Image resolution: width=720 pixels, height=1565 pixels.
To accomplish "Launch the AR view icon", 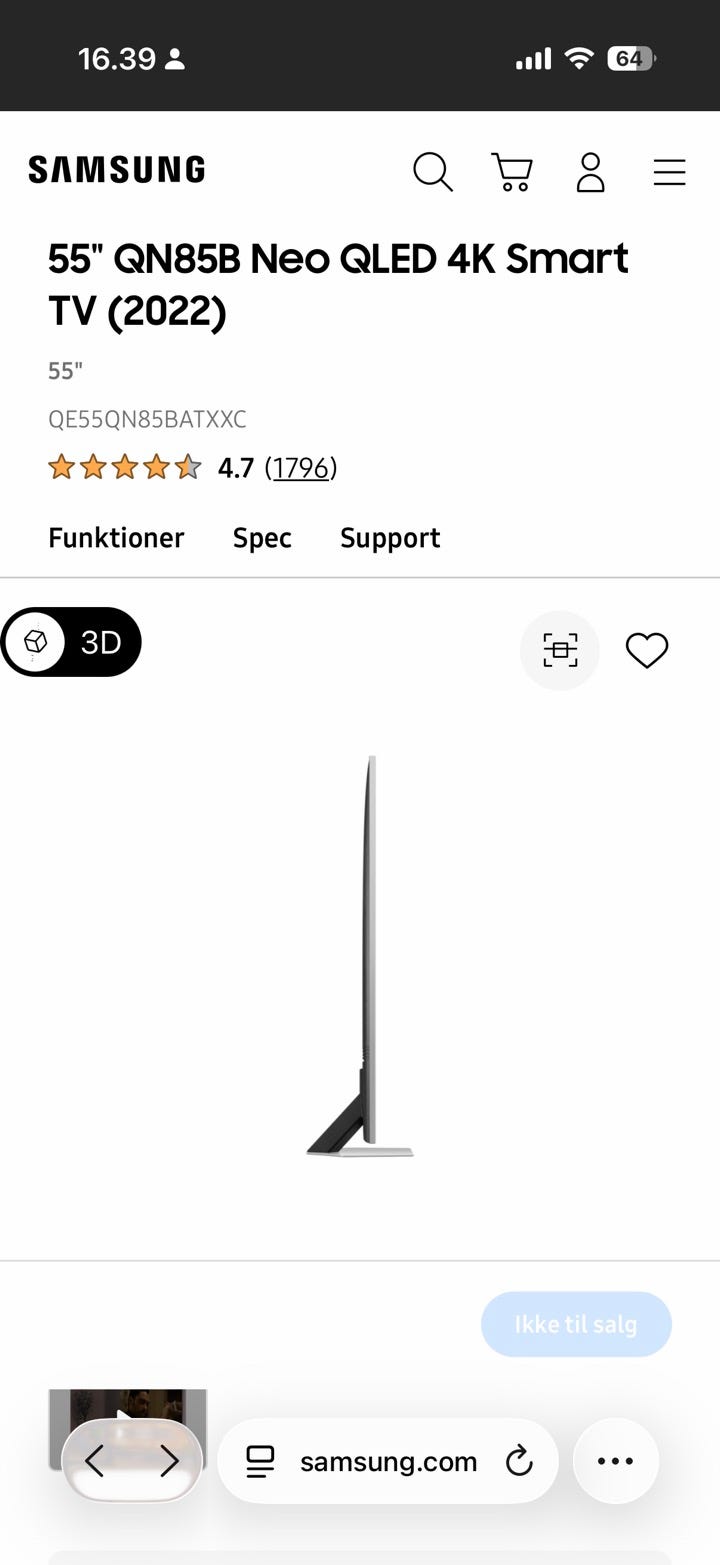I will 560,651.
